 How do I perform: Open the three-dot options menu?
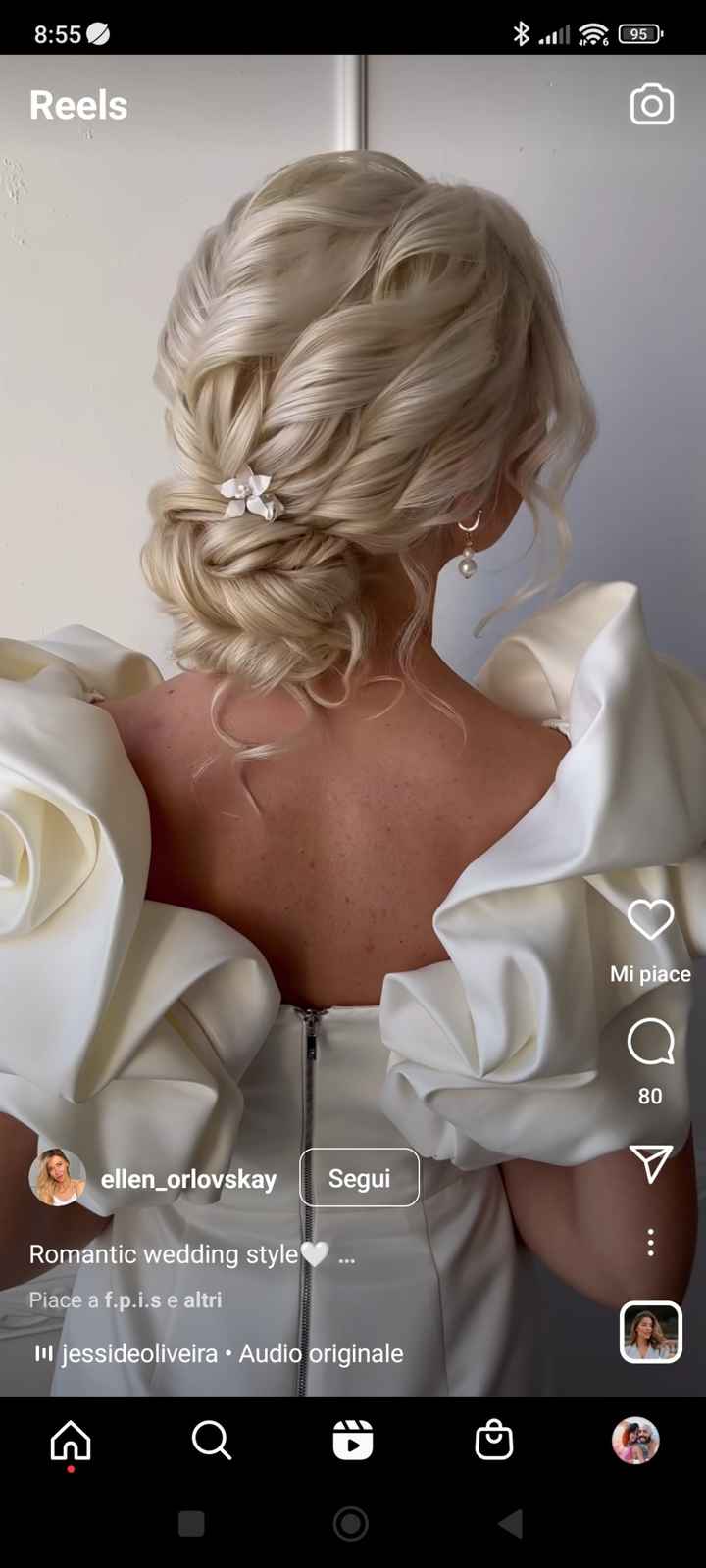650,1243
